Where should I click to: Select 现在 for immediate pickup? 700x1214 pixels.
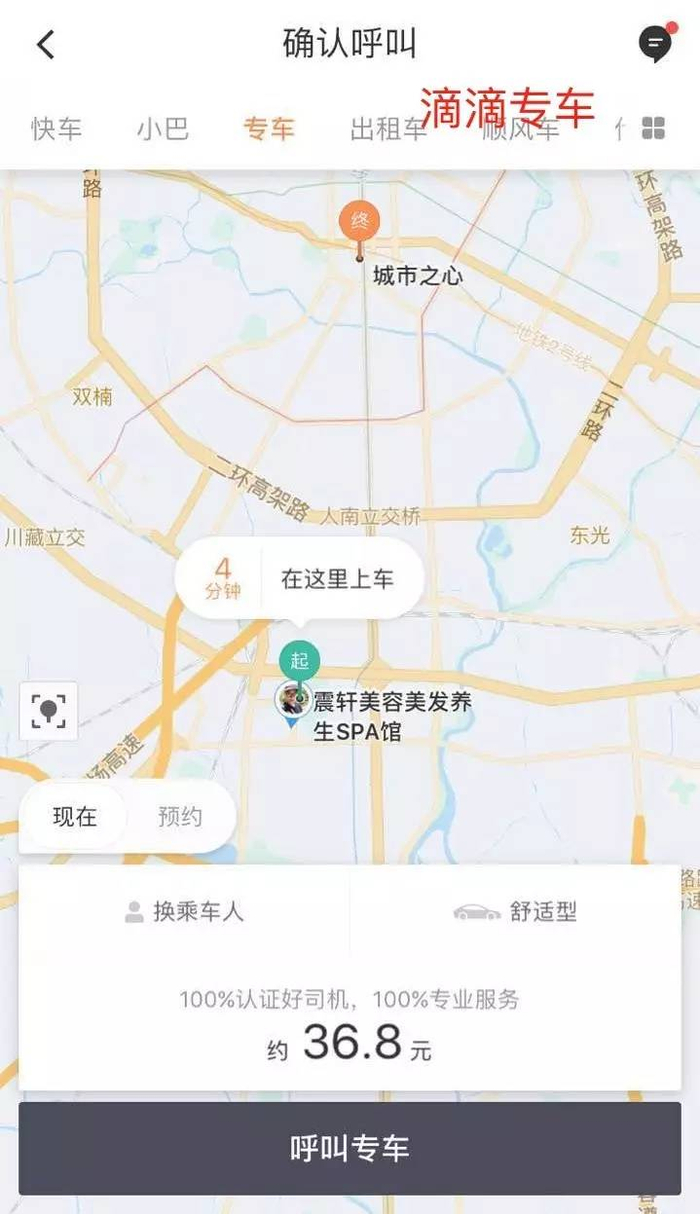coord(75,817)
